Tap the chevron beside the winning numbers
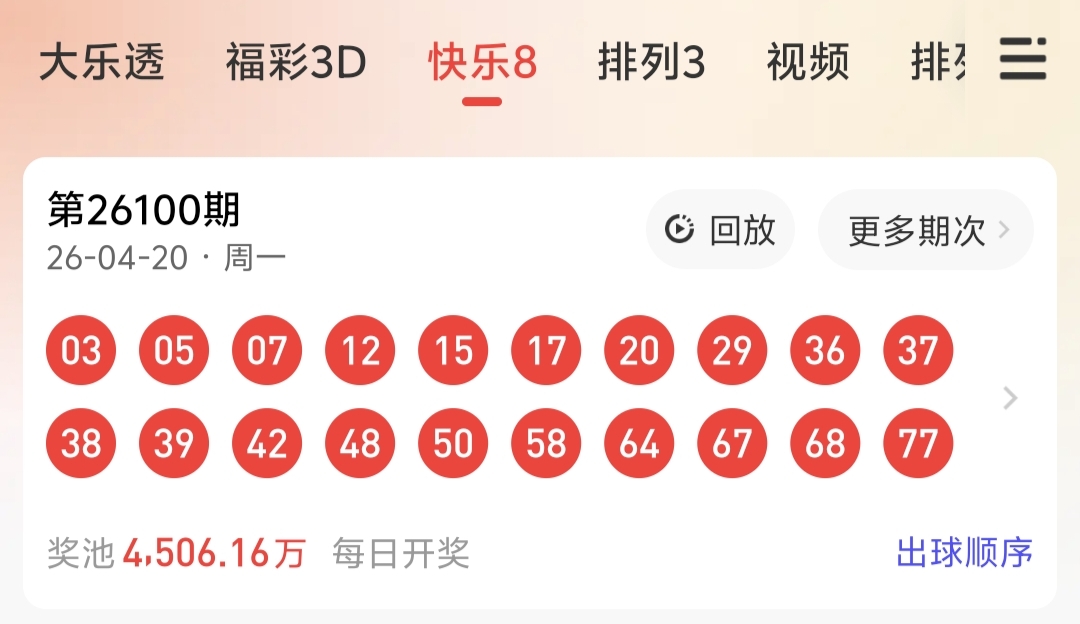Viewport: 1080px width, 624px height. tap(1010, 398)
